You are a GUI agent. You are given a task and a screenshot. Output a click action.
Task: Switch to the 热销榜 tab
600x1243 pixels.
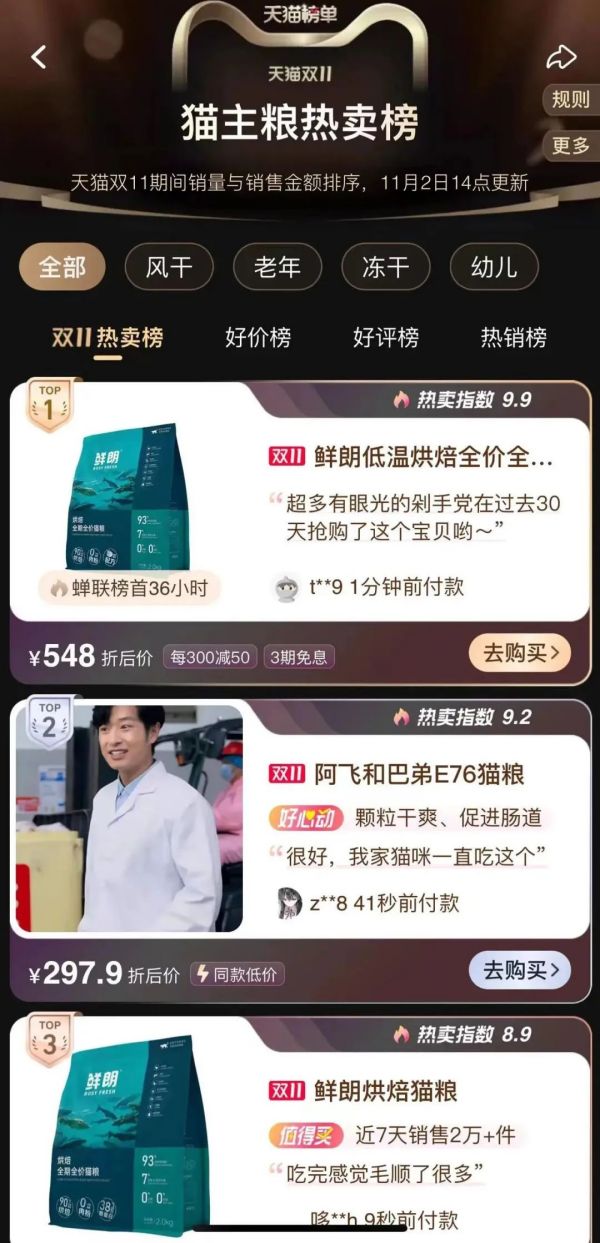tap(513, 338)
